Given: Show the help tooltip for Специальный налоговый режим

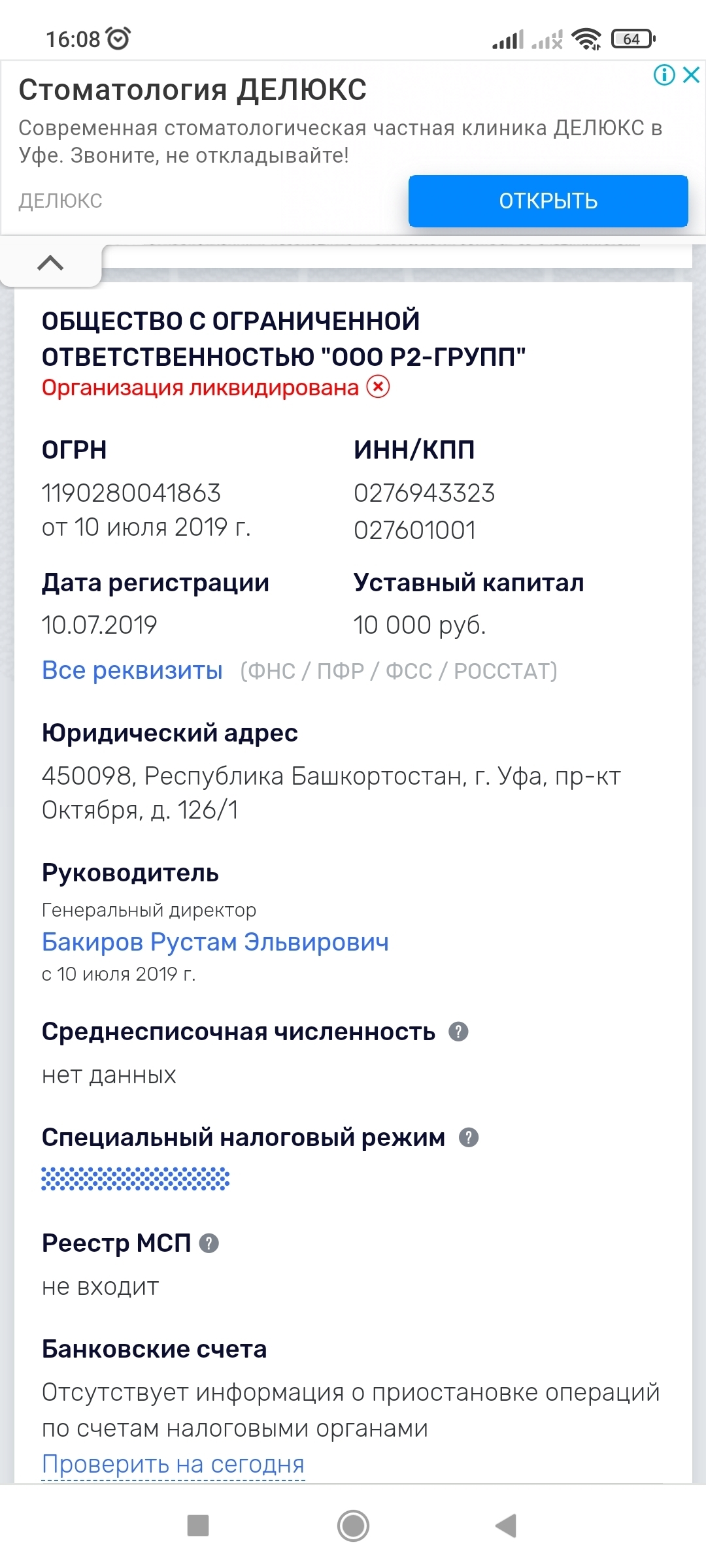Looking at the screenshot, I should pos(469,1137).
